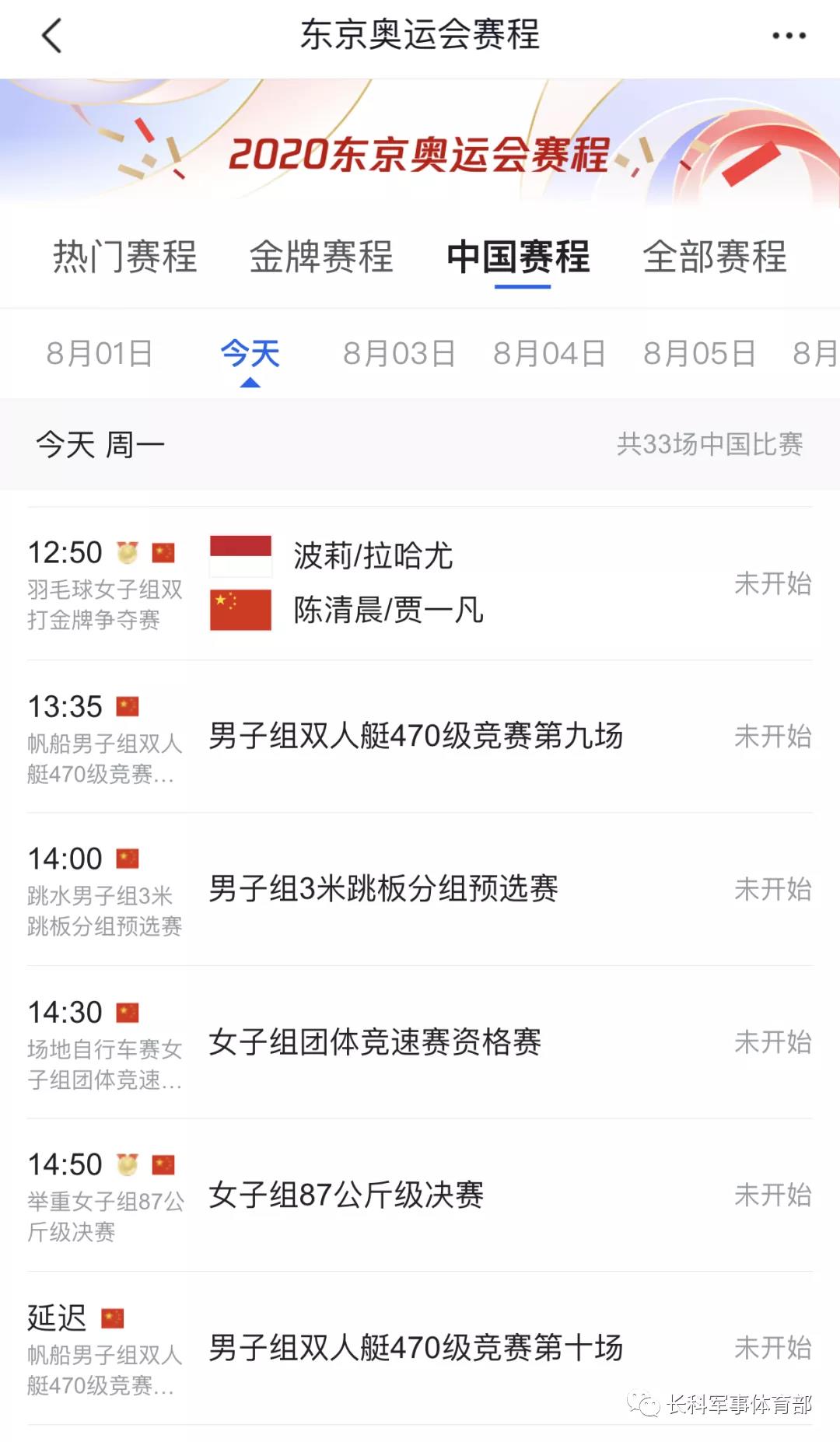Select the date 8月01日
The width and height of the screenshot is (840, 1442).
pos(100,354)
